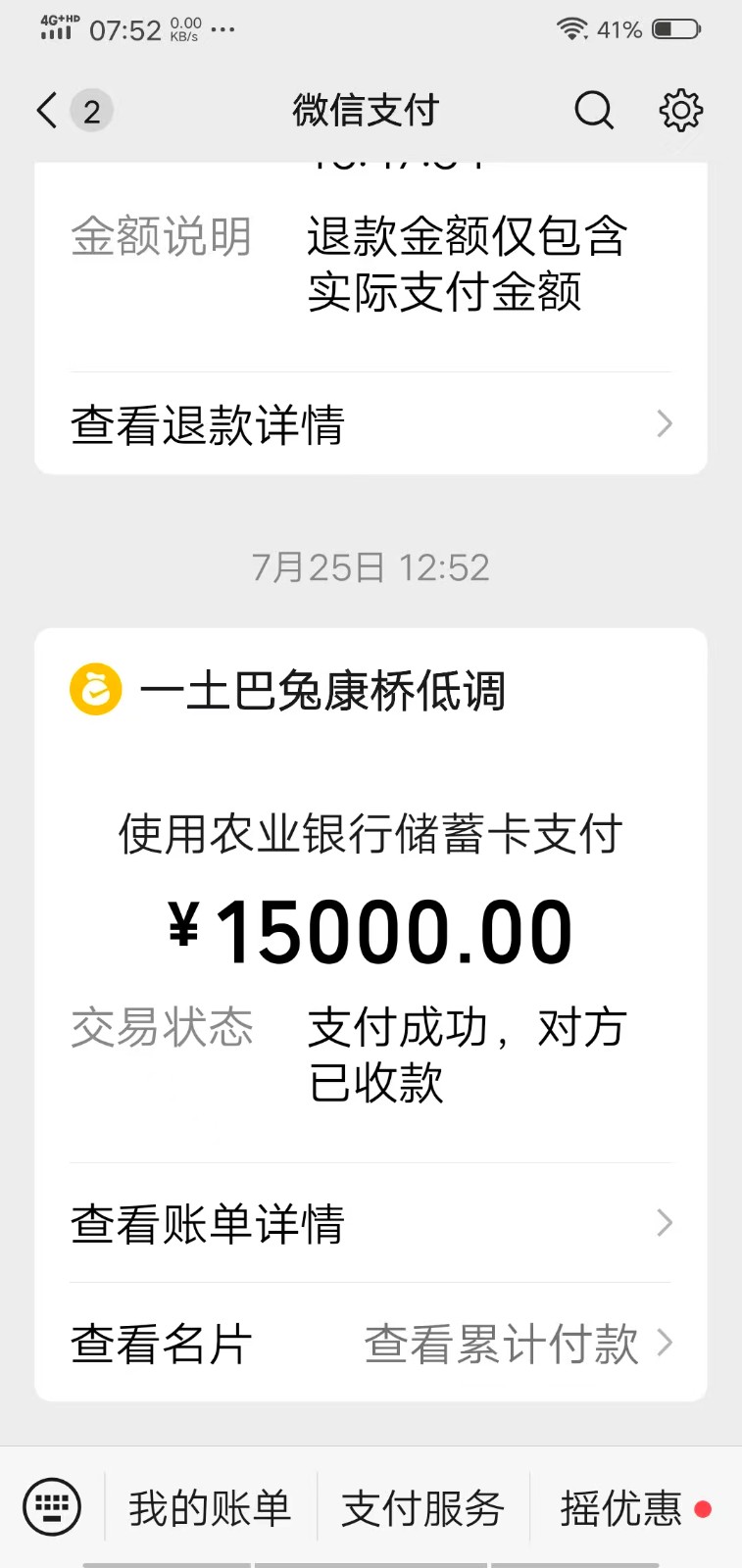
Task: Search within WeChat Pay messages
Action: click(x=593, y=111)
